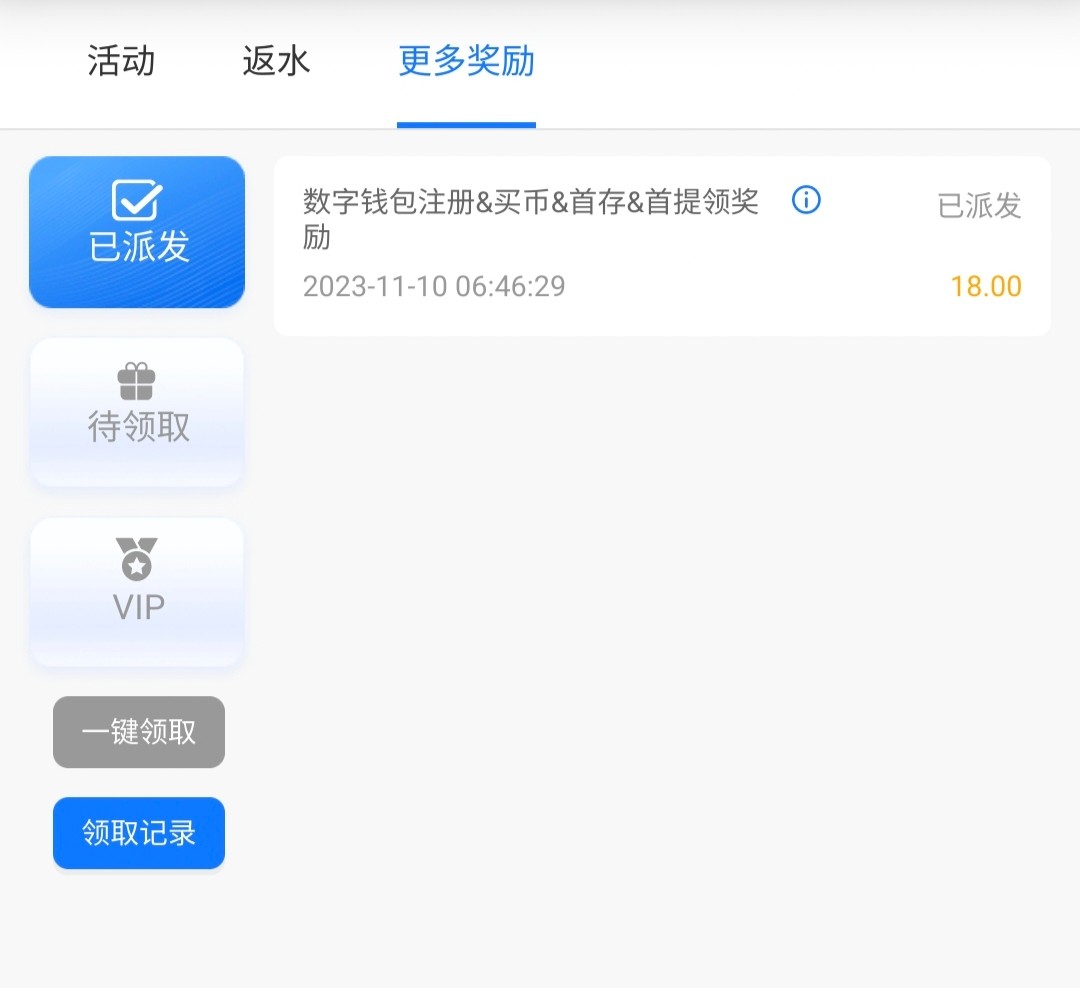Select the 更多奖励 tab

466,62
